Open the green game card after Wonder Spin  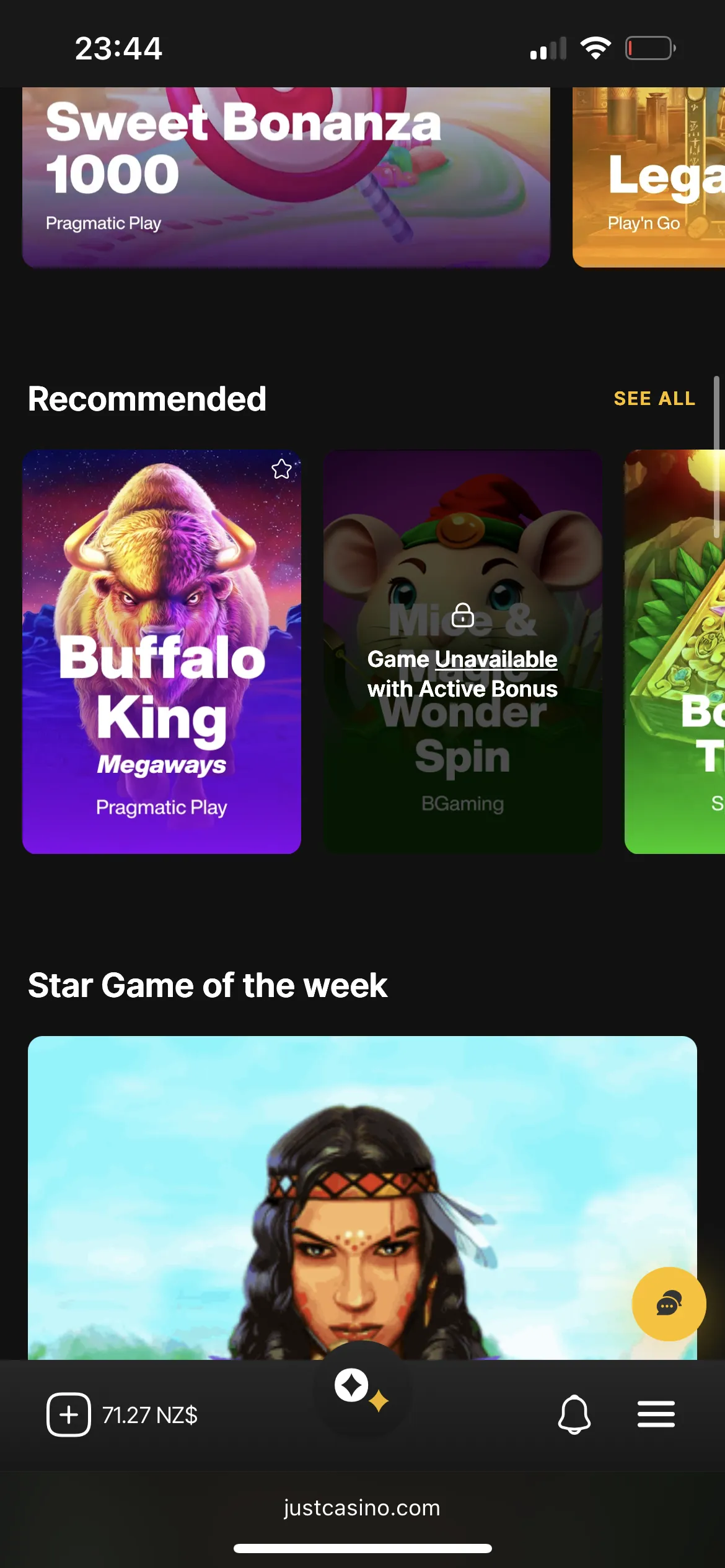tap(675, 651)
